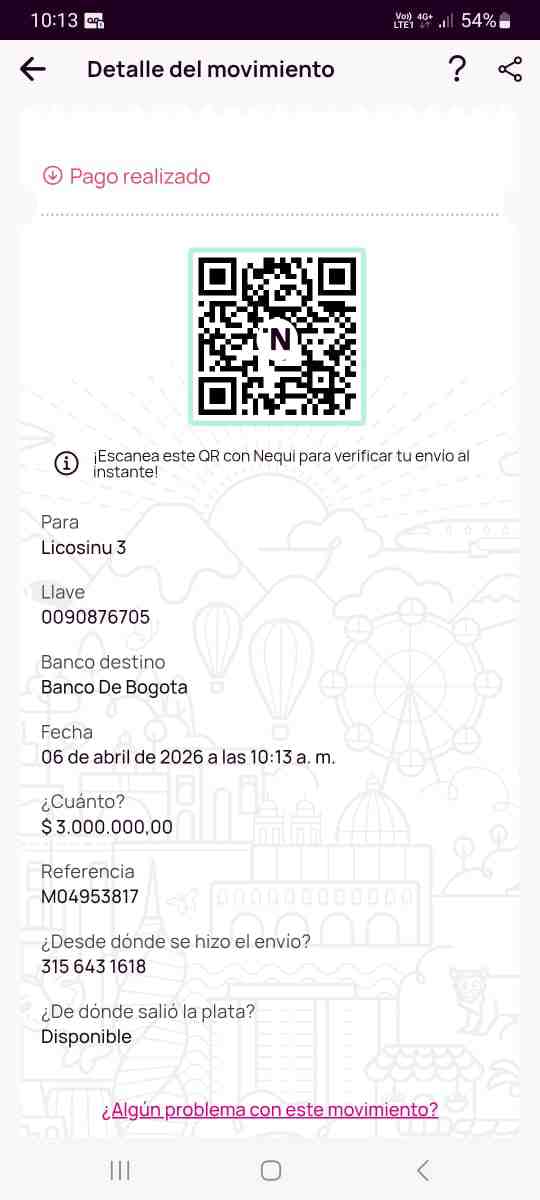Open the help question mark
This screenshot has height=1200, width=540.
457,69
